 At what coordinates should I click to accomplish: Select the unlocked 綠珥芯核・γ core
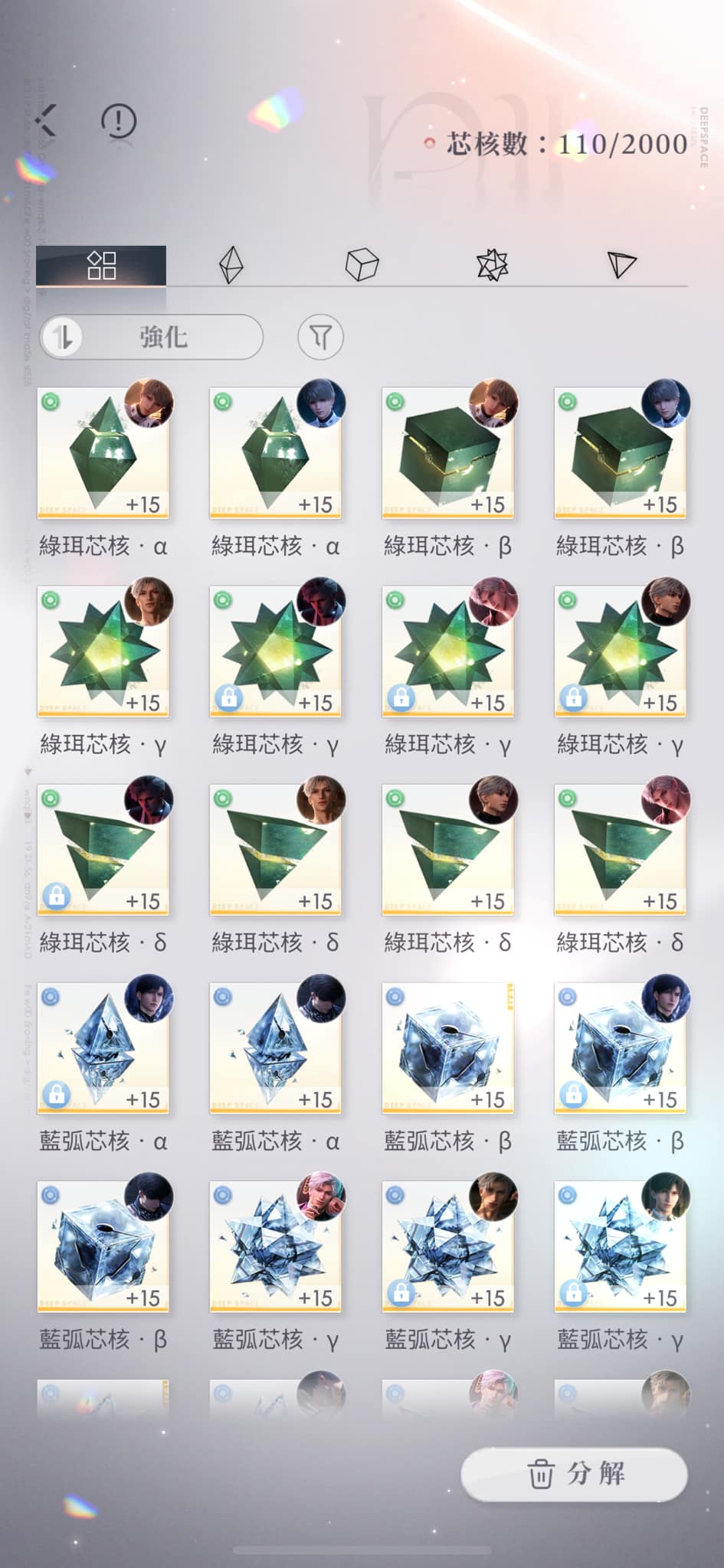(x=103, y=652)
